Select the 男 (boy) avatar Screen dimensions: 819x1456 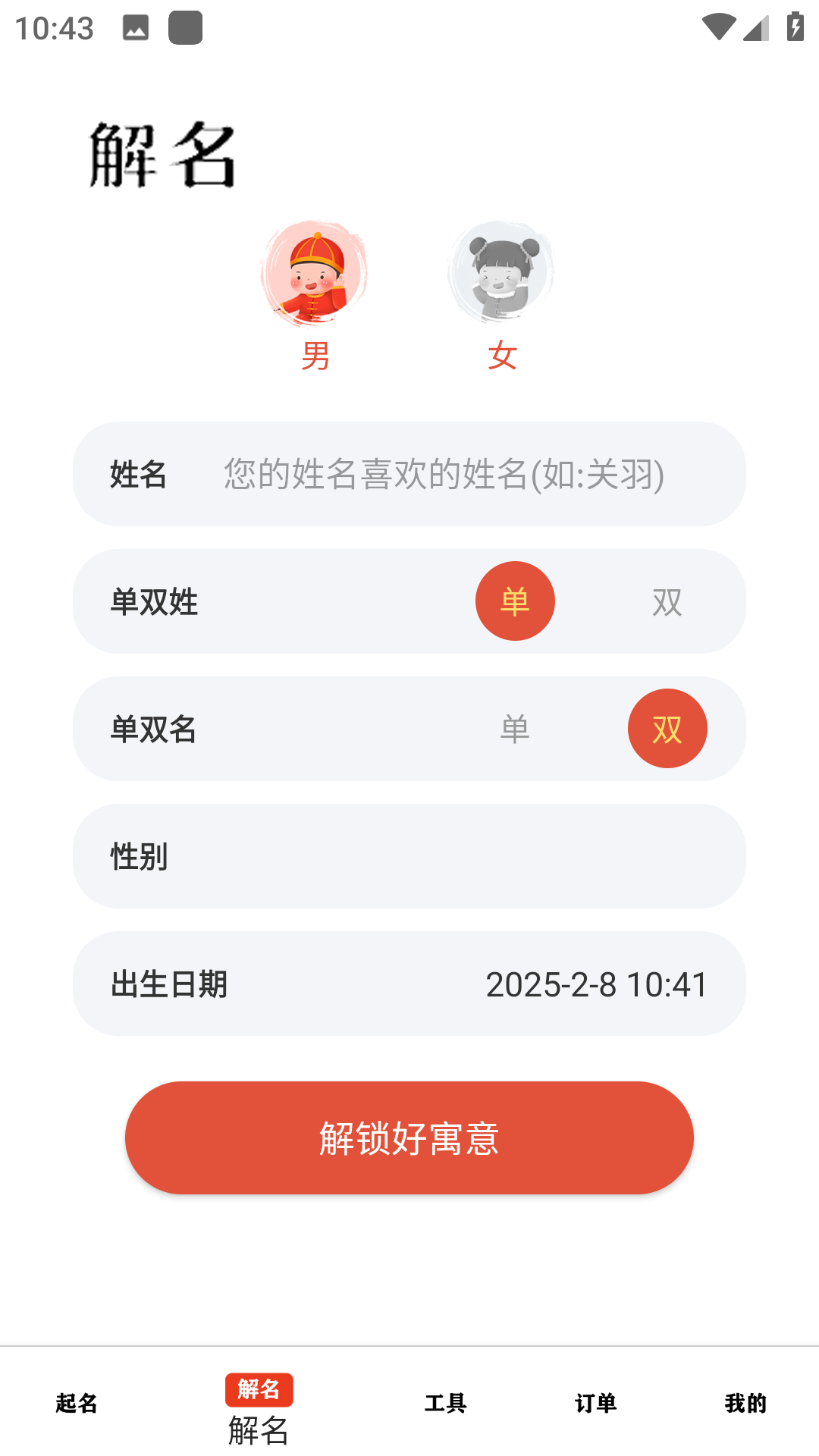(315, 275)
